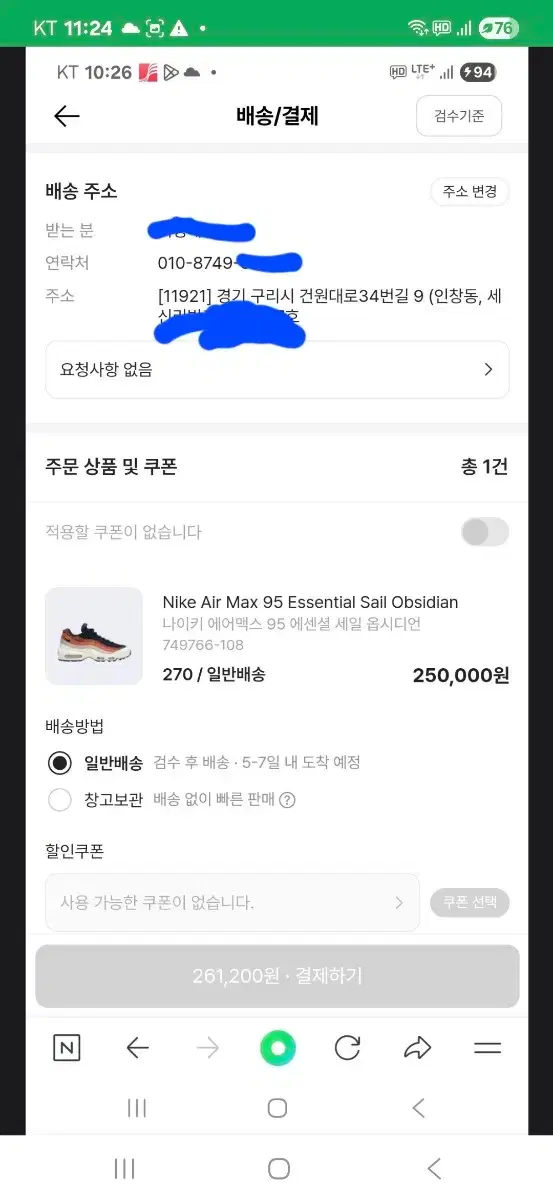Go back using the top-left arrow
553x1200 pixels.
tap(67, 116)
